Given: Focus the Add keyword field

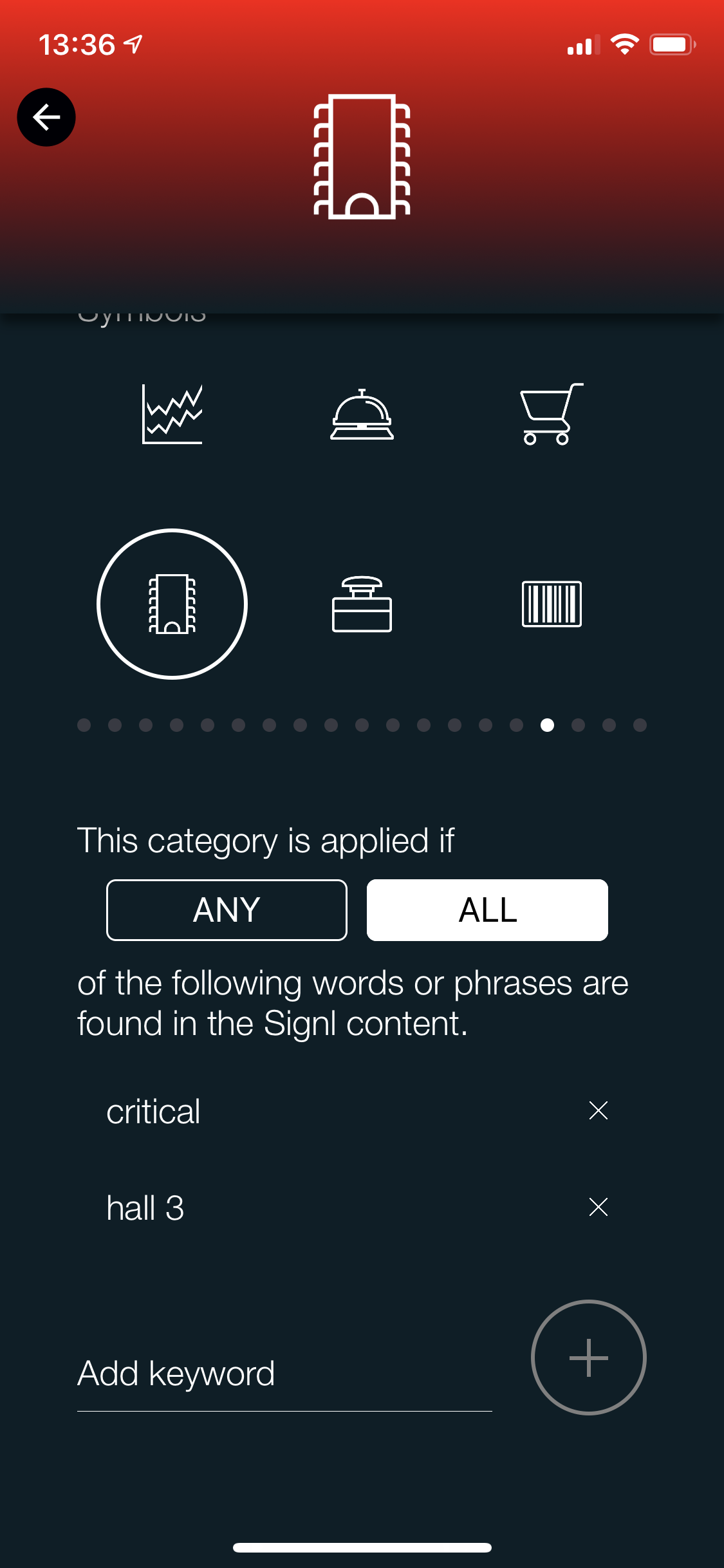Looking at the screenshot, I should [x=284, y=1374].
